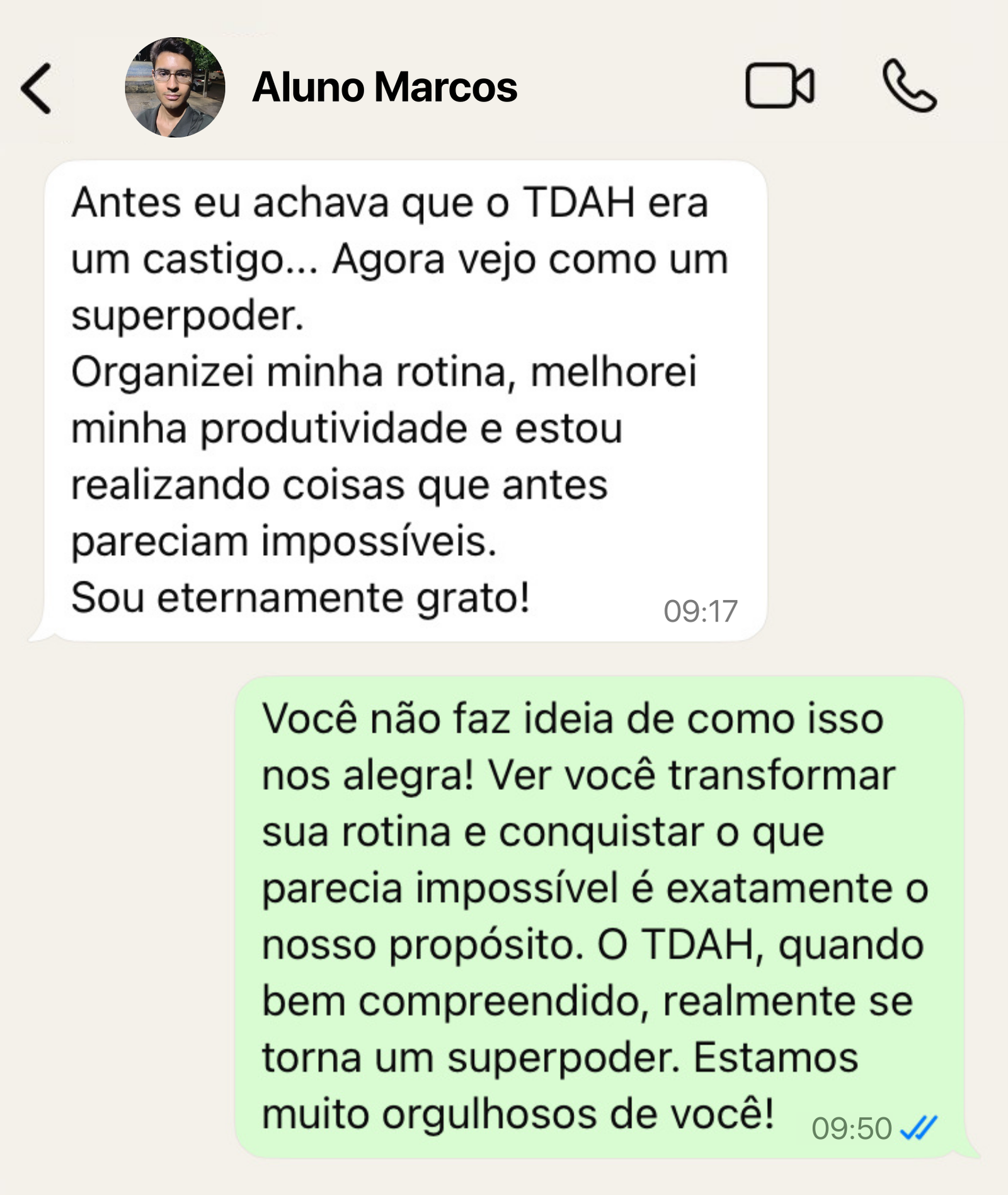Start a voice call with Aluno Marcos
1008x1195 pixels.
tap(909, 86)
